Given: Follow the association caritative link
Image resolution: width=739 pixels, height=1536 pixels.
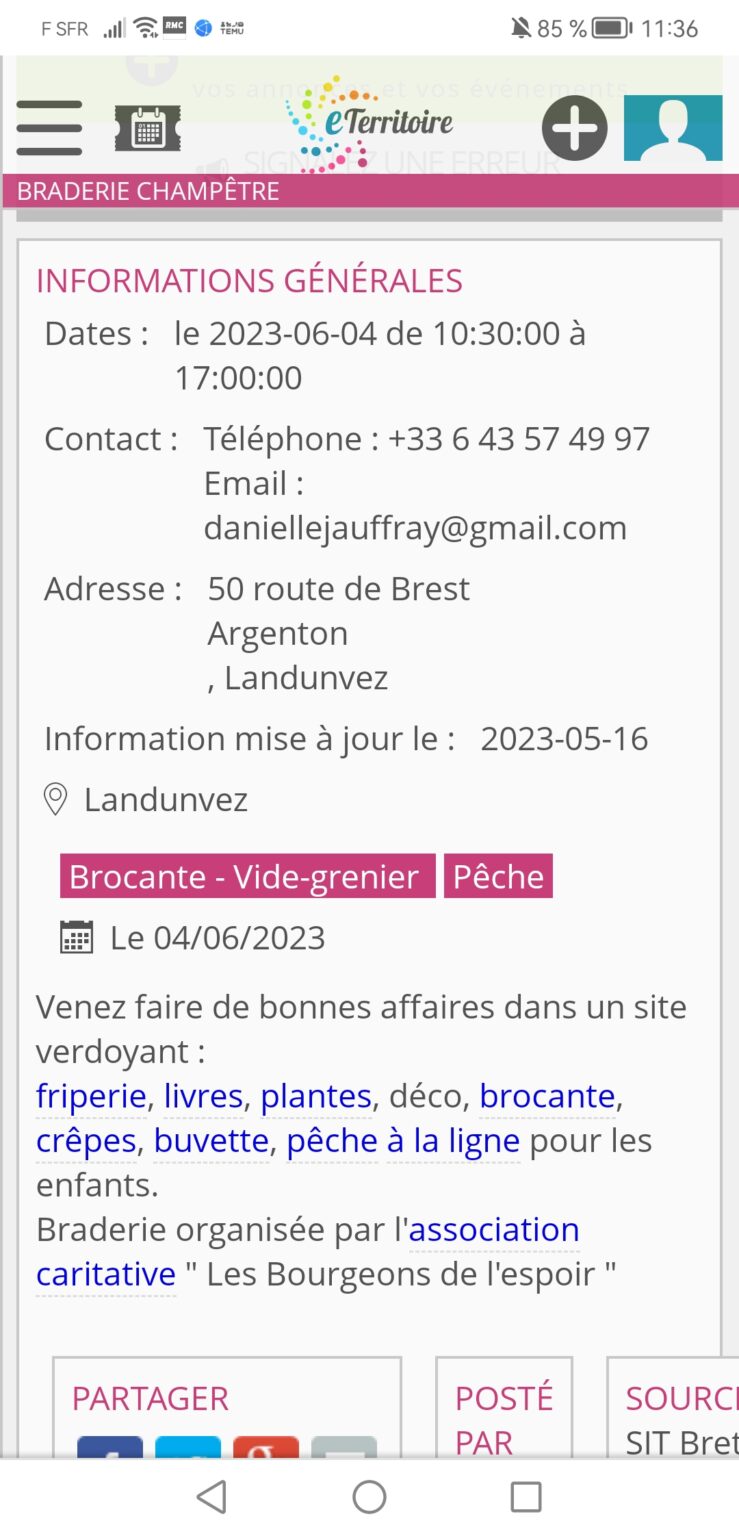Looking at the screenshot, I should point(308,1252).
